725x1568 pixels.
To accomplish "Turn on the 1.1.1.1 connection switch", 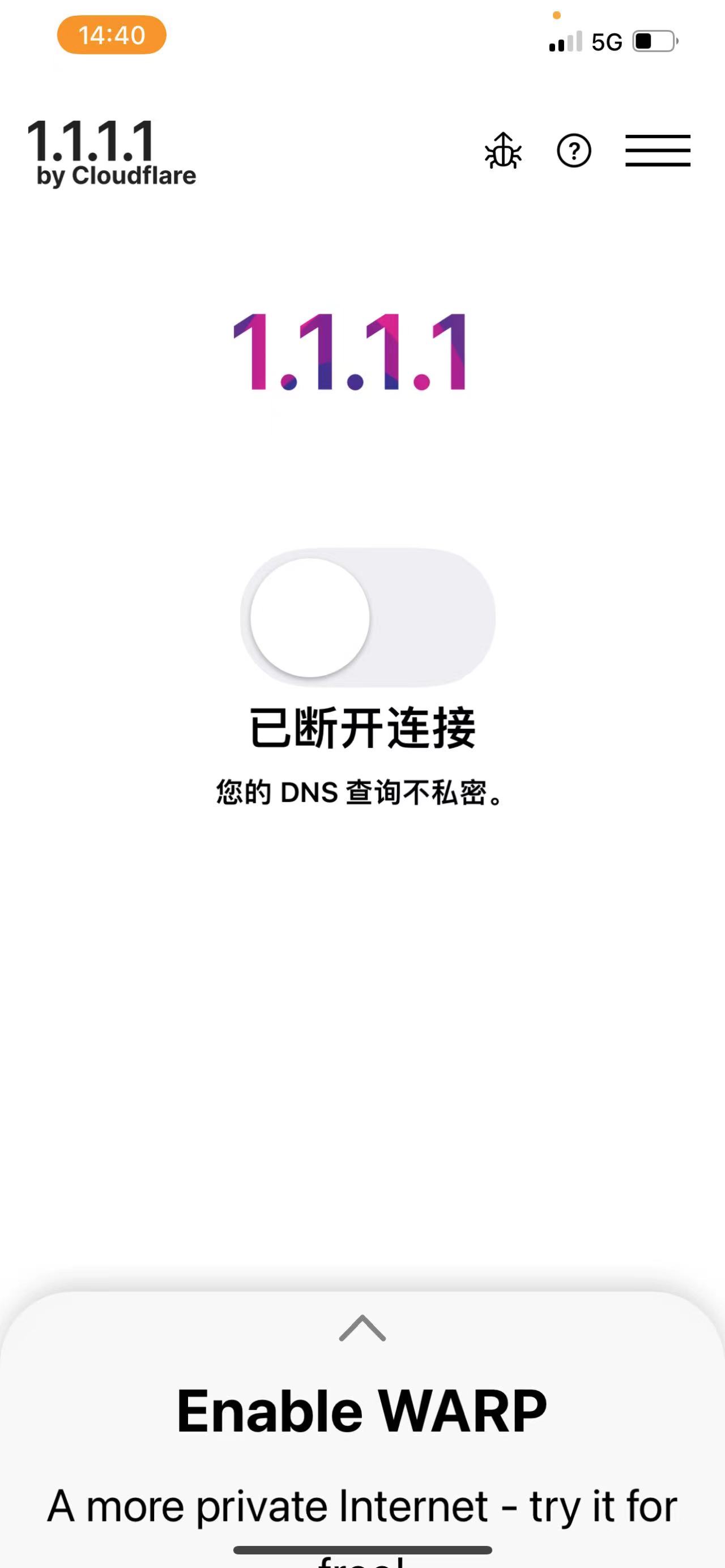I will point(368,617).
